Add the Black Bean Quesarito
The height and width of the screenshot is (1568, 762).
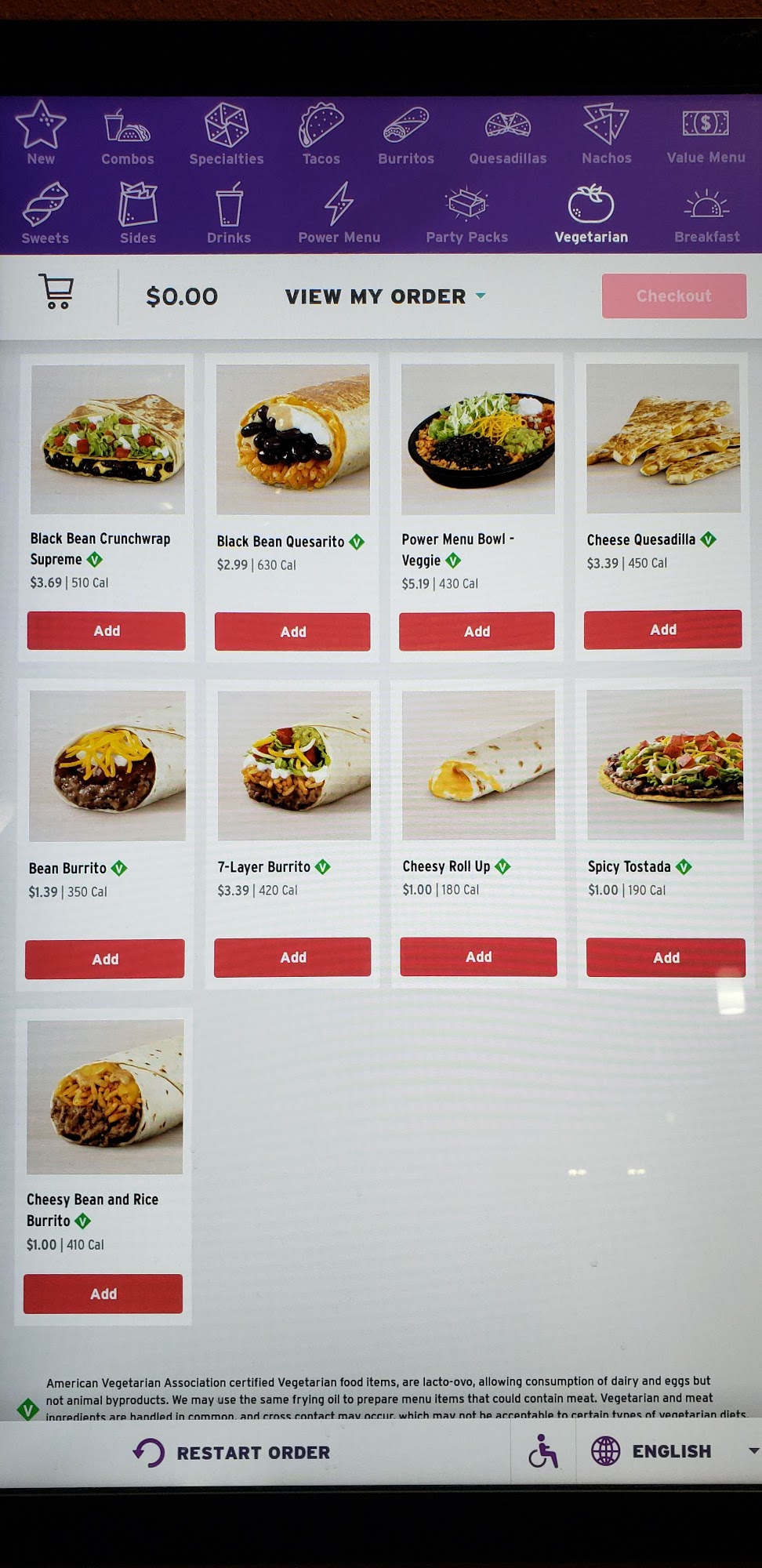click(x=292, y=632)
